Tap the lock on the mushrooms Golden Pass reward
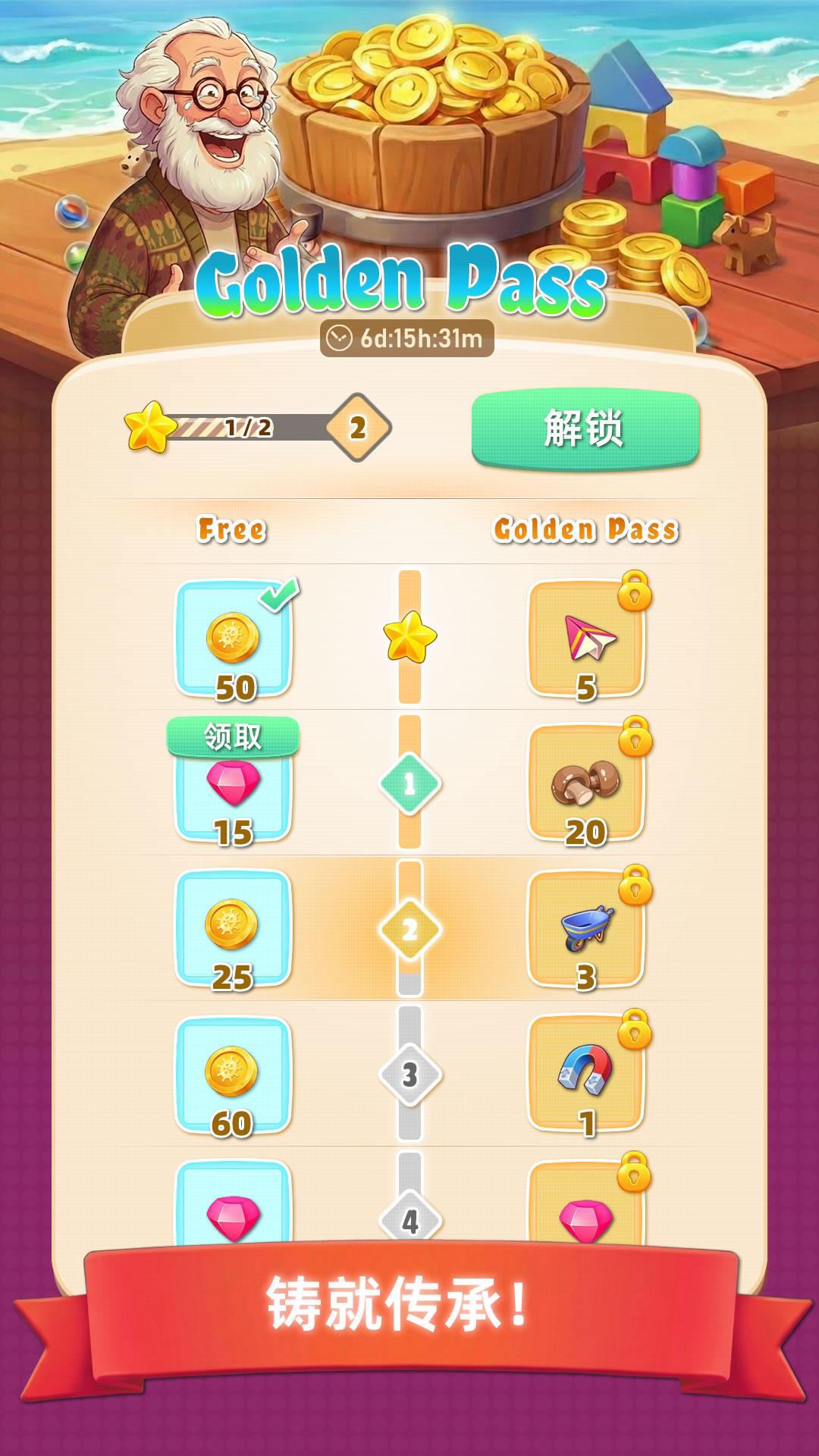 tap(637, 740)
